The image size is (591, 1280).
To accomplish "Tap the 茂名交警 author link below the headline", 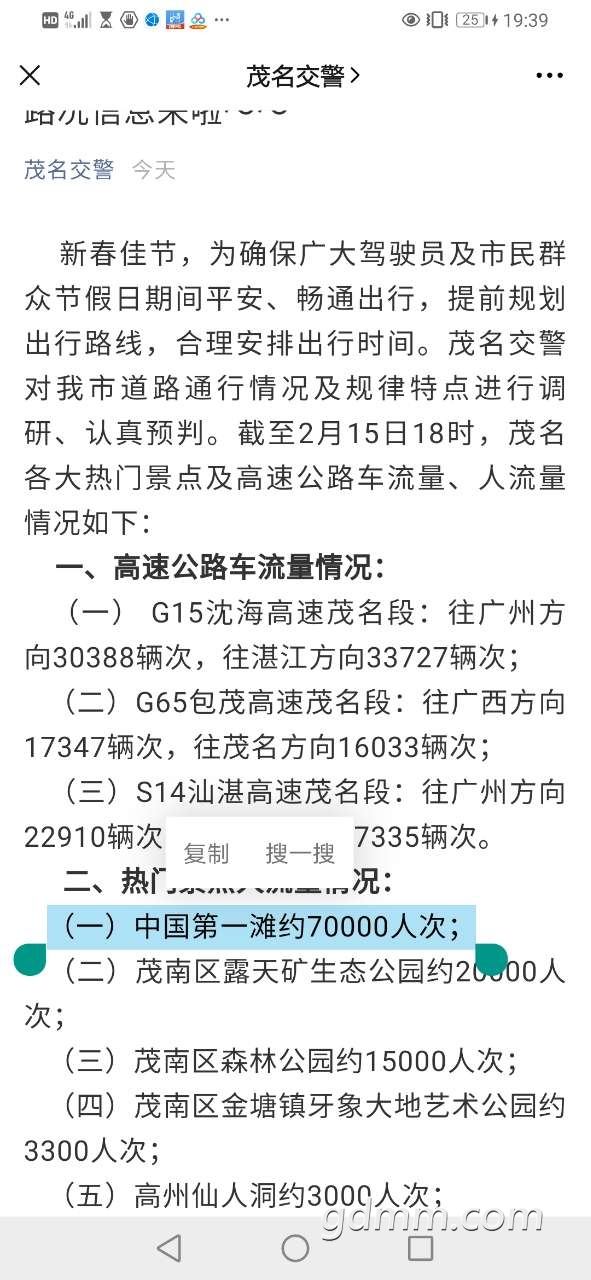I will (x=69, y=170).
